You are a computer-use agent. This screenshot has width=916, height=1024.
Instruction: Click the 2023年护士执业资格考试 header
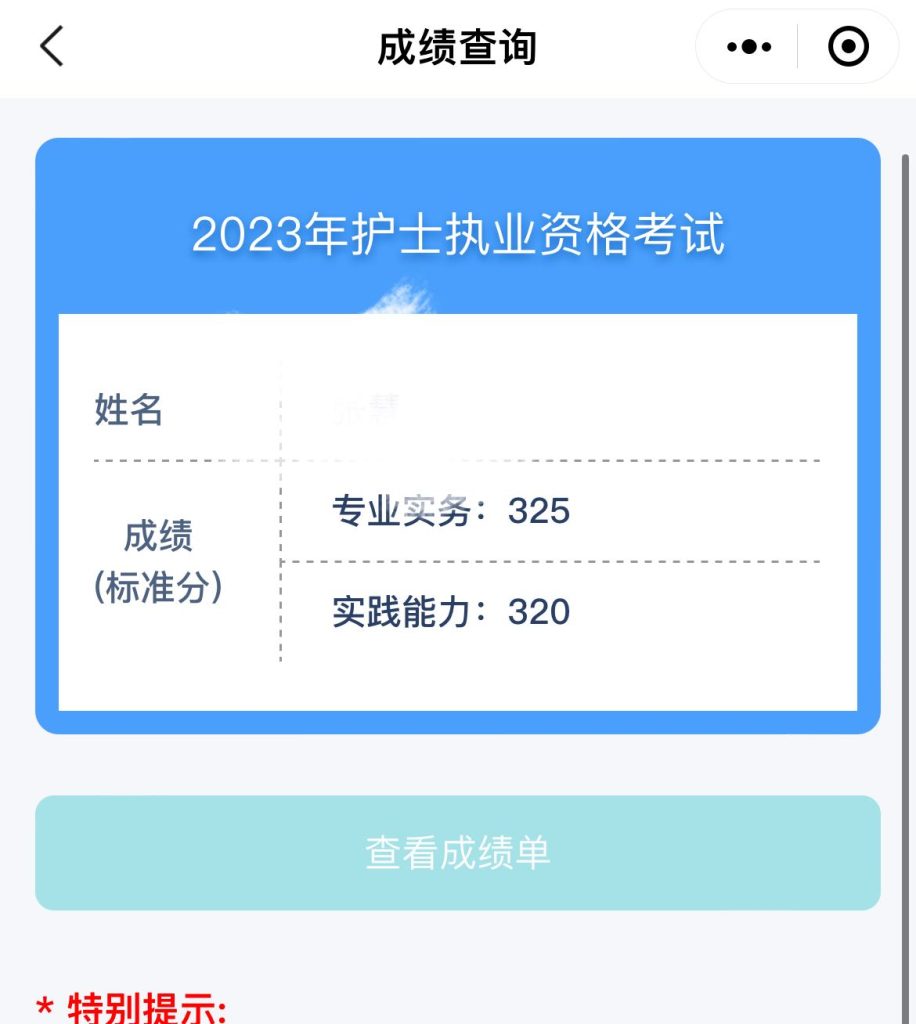click(x=458, y=233)
